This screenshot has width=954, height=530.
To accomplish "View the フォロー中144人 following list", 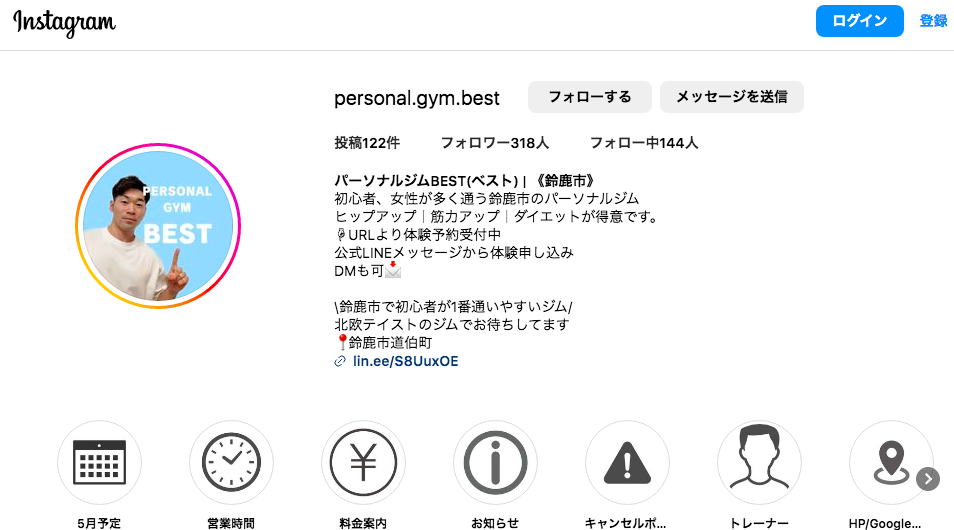I will [x=643, y=143].
